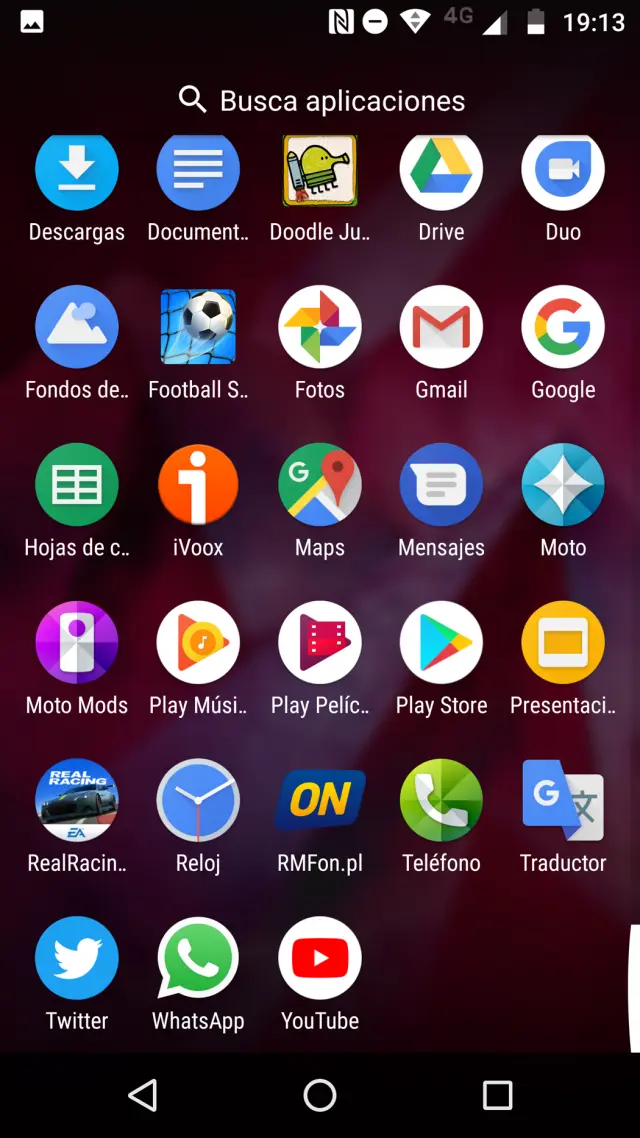Launch the Google app
640x1138 pixels.
click(563, 328)
